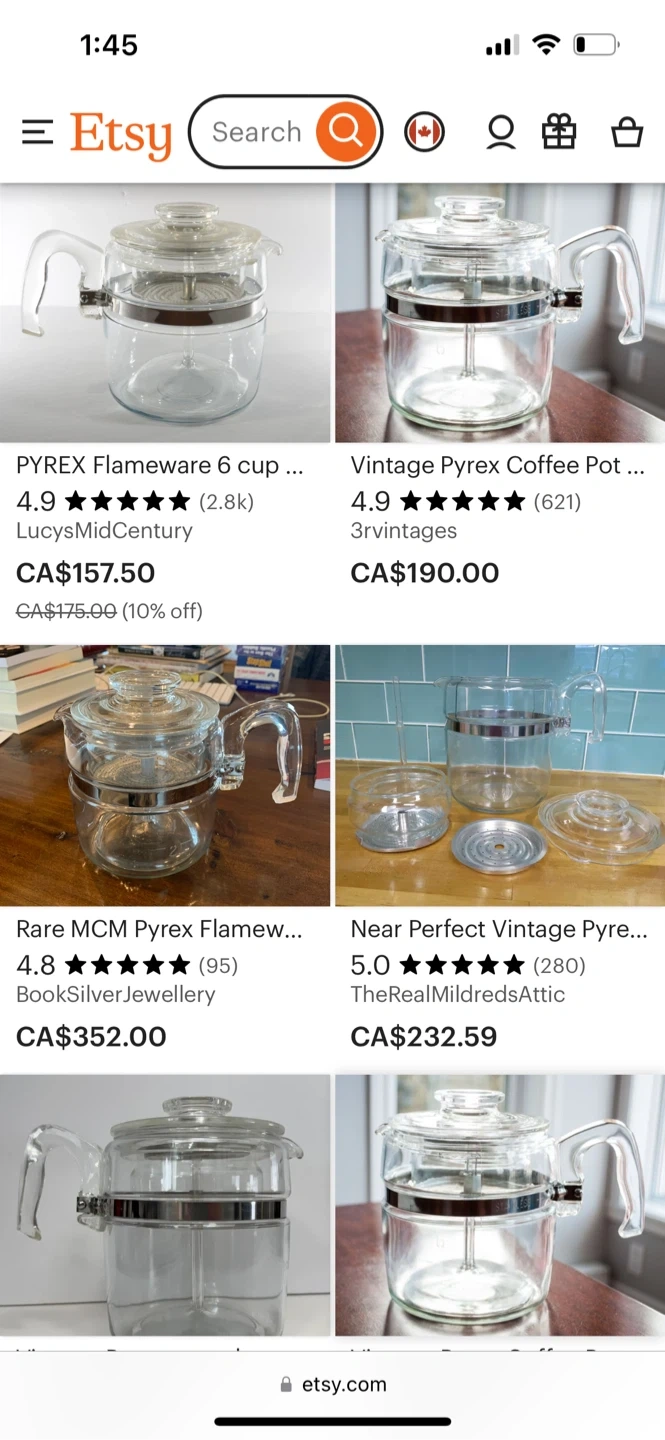
Task: View the shopping basket
Action: [627, 132]
